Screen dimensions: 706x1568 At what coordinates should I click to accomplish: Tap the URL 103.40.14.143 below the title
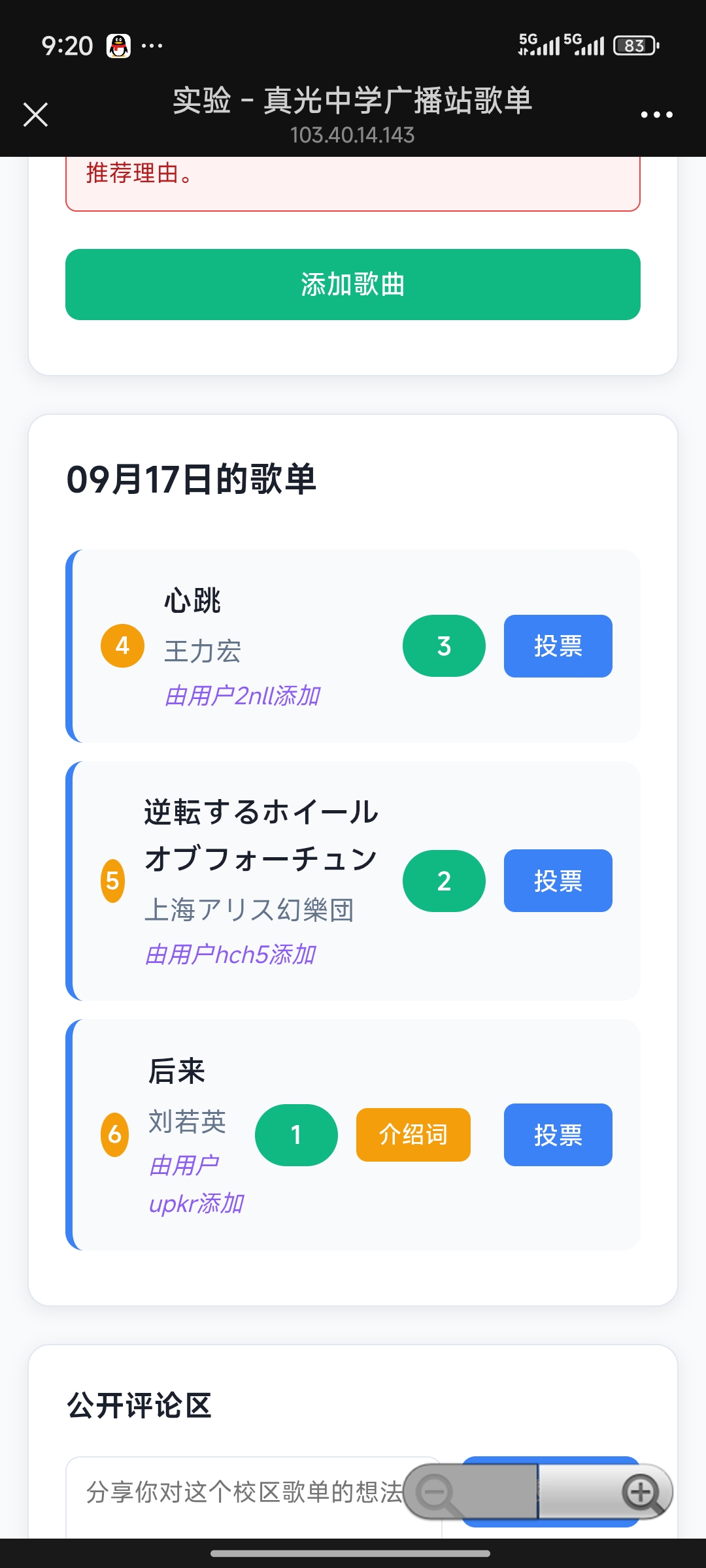[x=352, y=137]
